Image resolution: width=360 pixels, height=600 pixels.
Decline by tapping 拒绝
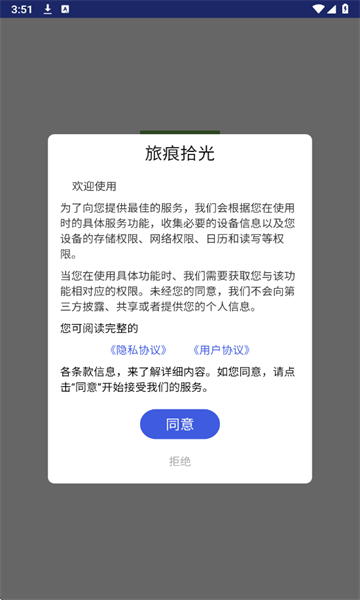point(180,461)
